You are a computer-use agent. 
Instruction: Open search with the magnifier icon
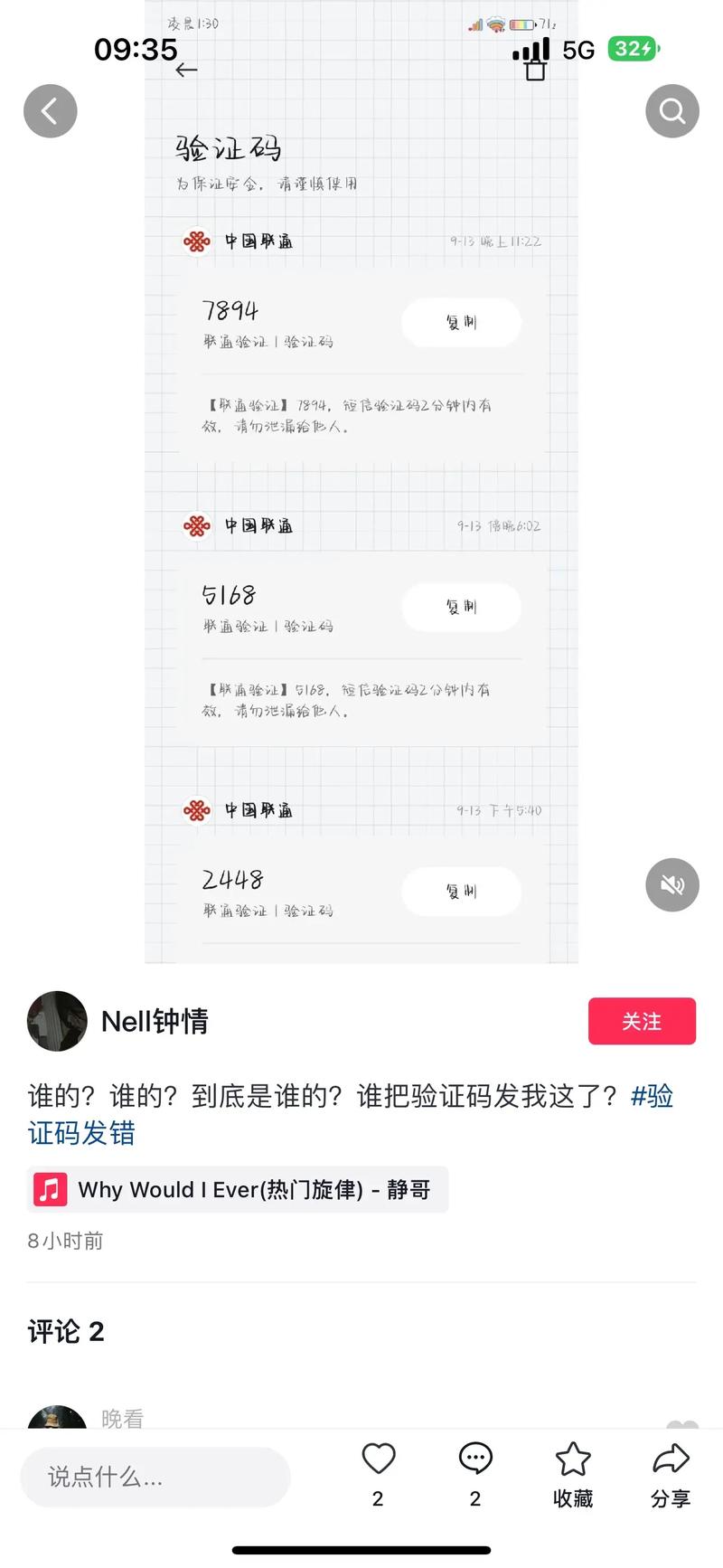[x=671, y=111]
